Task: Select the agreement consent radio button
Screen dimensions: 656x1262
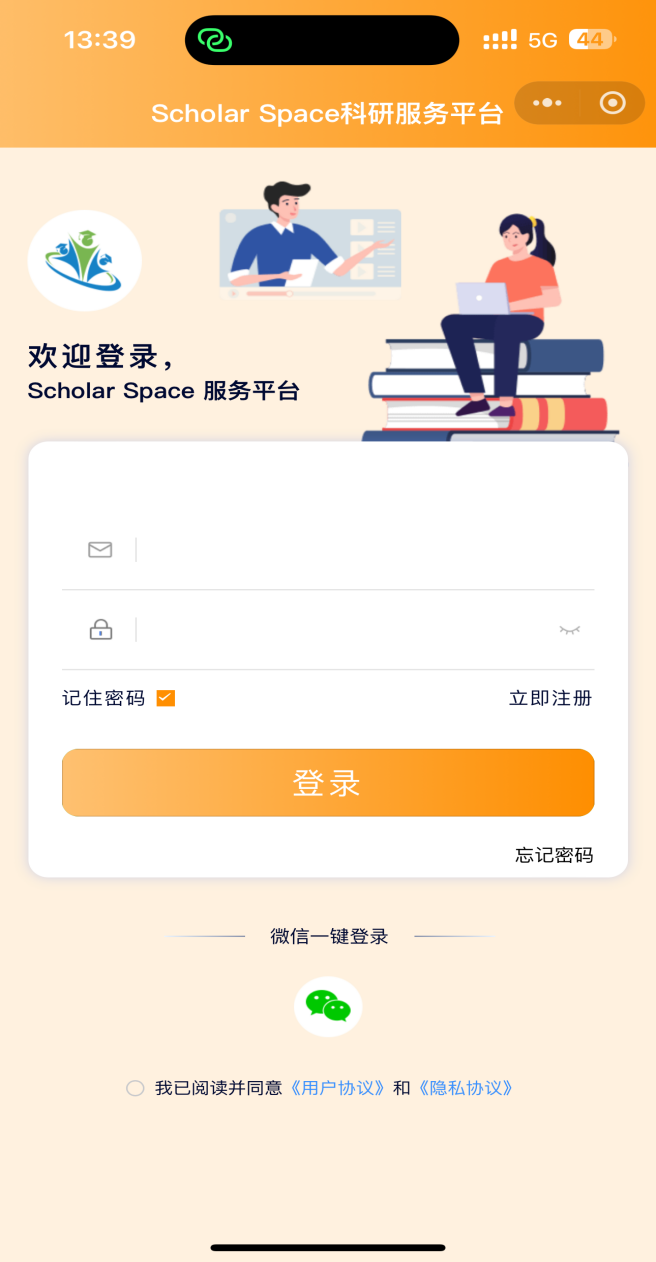Action: [x=135, y=1088]
